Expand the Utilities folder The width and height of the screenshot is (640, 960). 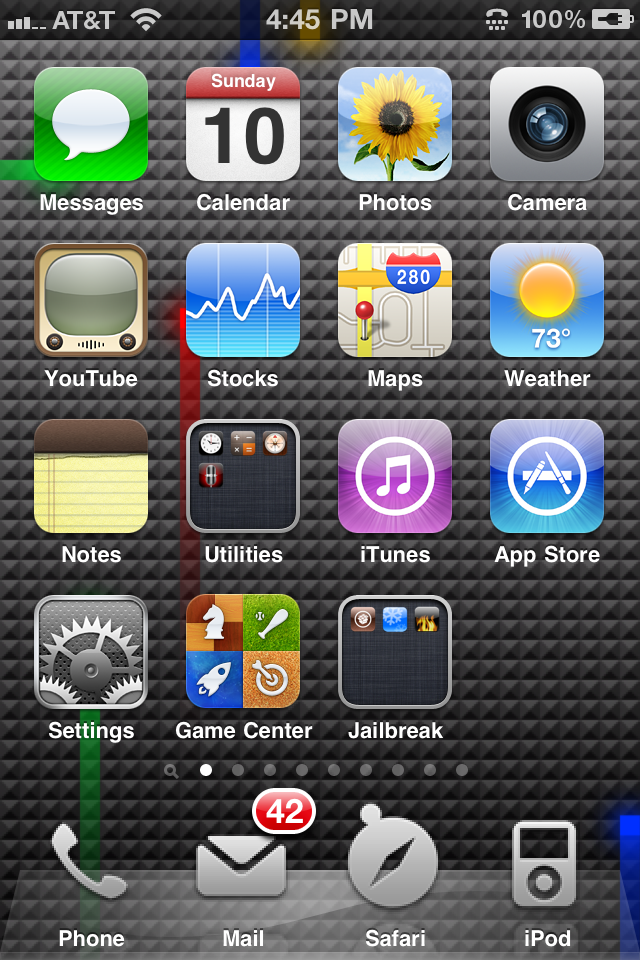(243, 477)
